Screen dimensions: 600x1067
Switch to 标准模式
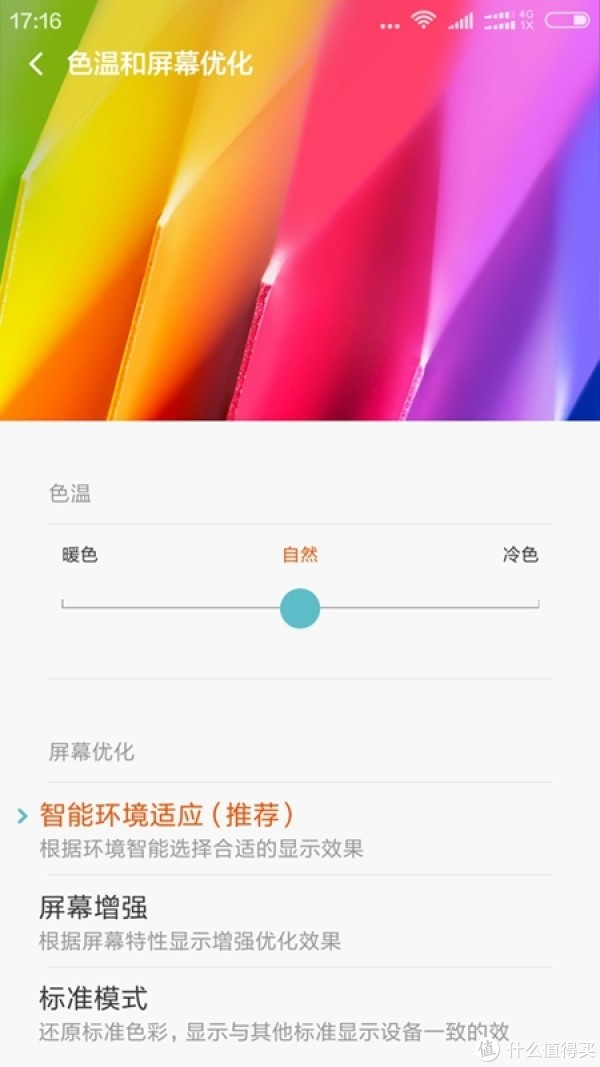300,1014
